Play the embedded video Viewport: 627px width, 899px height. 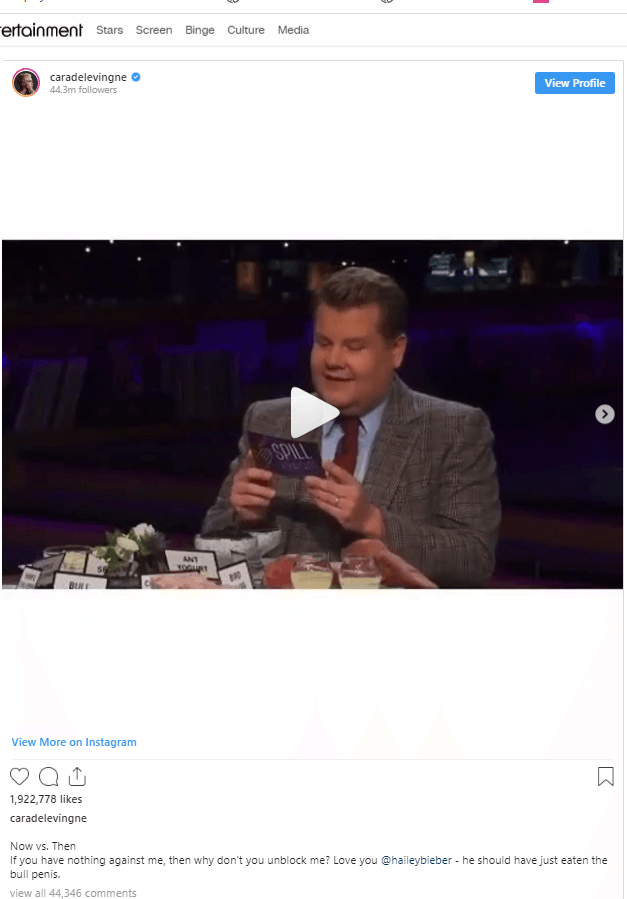314,413
